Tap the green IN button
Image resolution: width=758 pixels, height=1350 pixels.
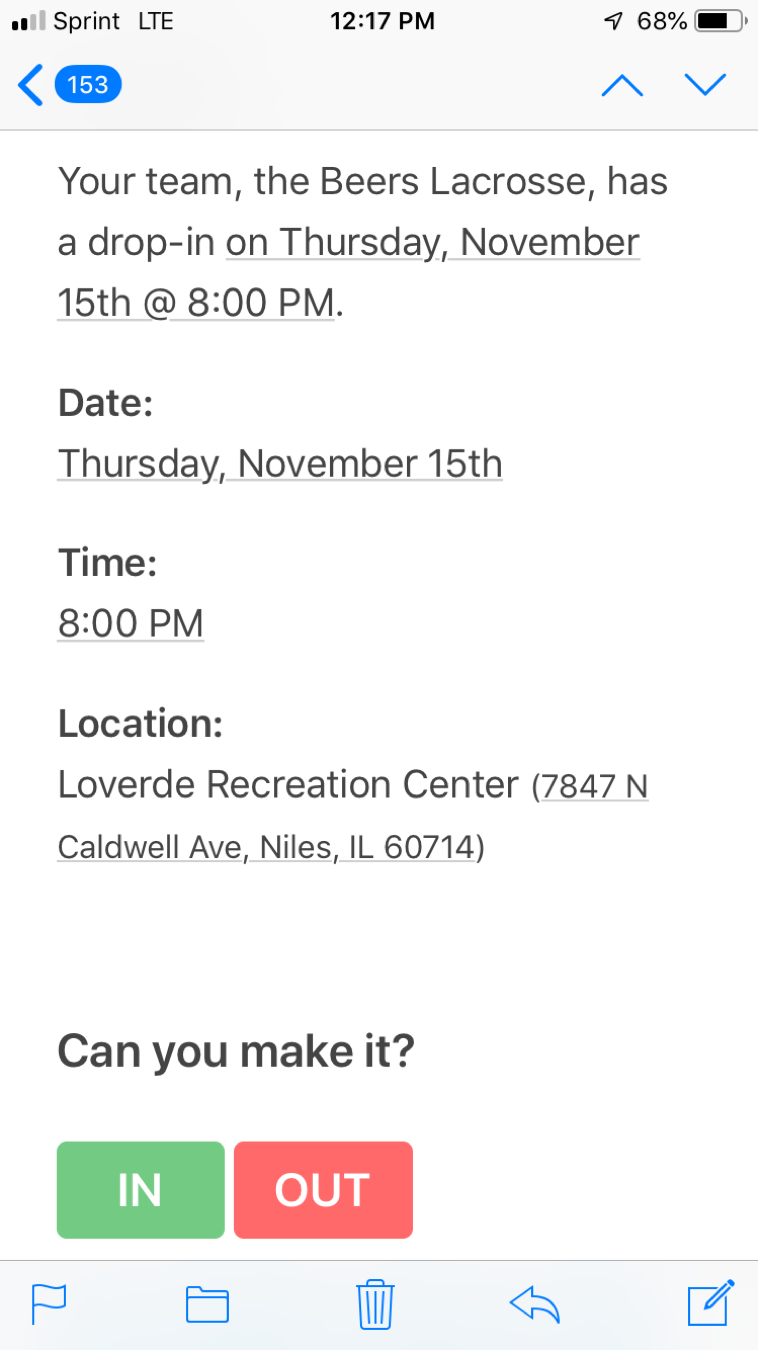[141, 1190]
